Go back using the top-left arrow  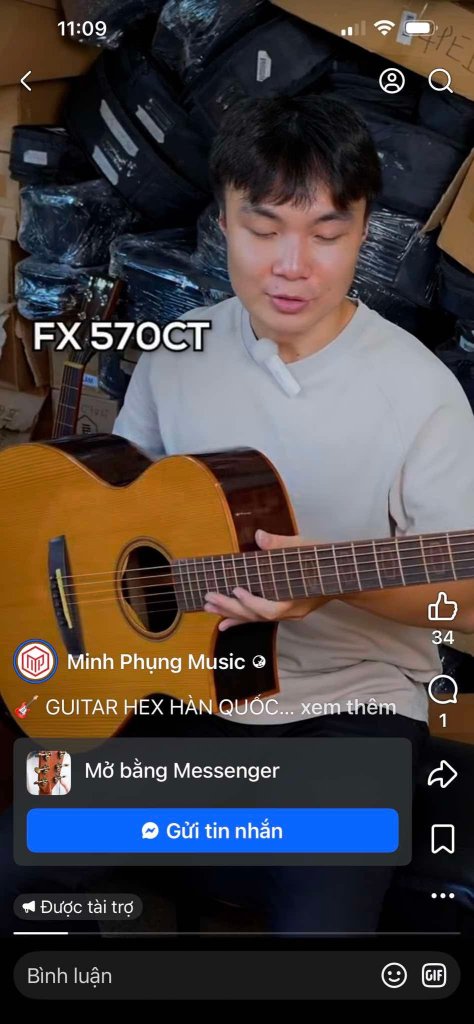coord(26,81)
